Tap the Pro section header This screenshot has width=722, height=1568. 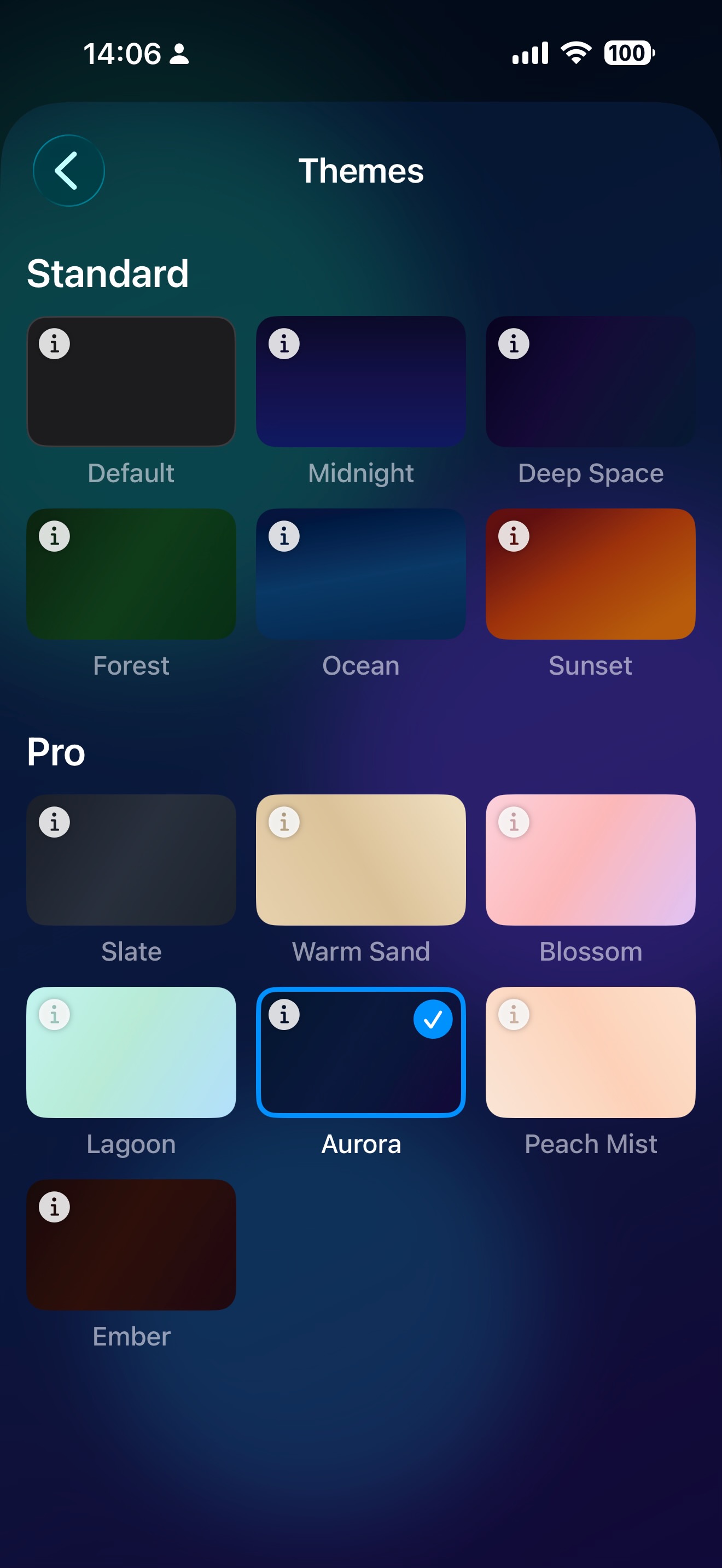pyautogui.click(x=55, y=752)
